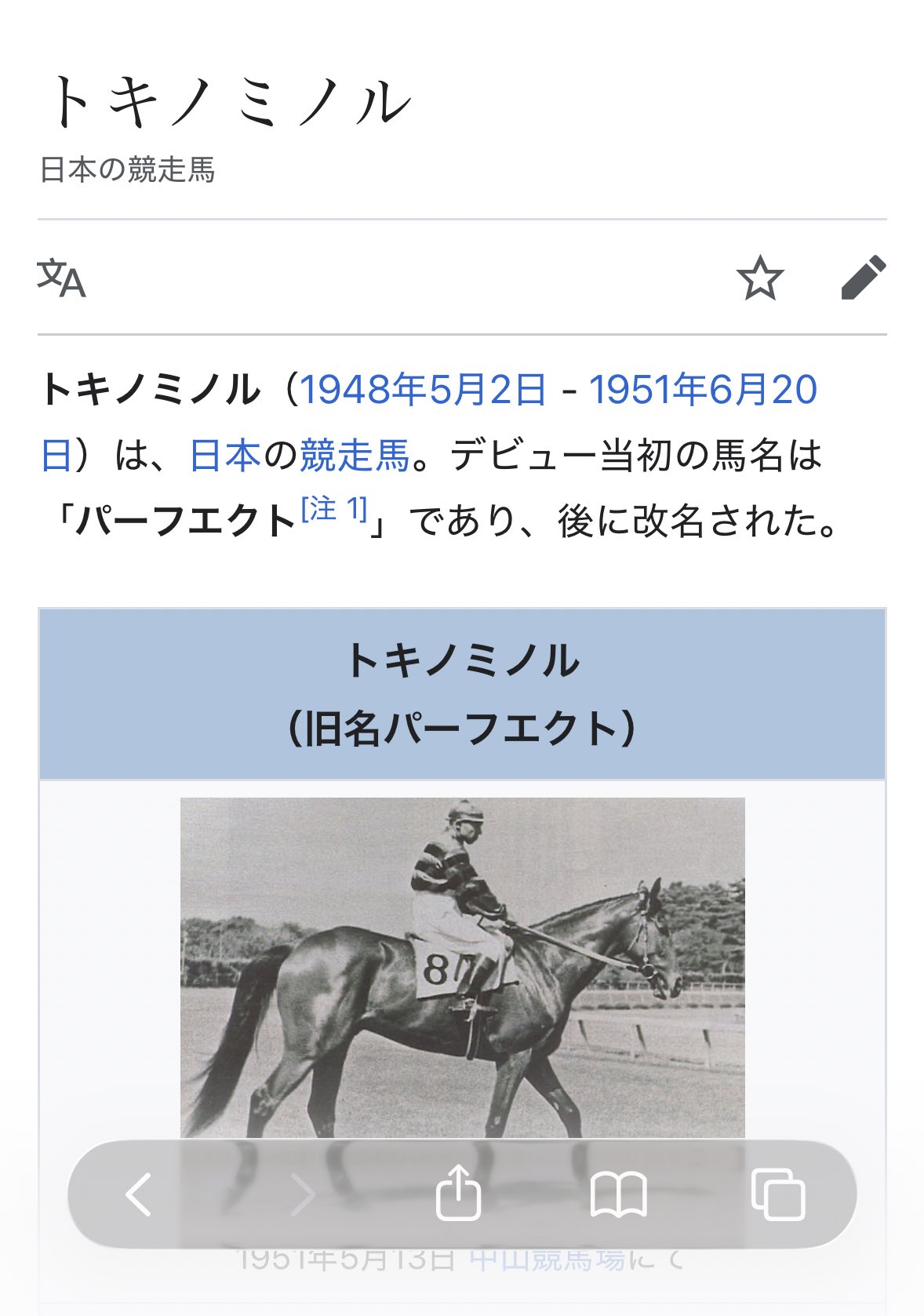
Task: Follow the 日本 link
Action: click(224, 456)
